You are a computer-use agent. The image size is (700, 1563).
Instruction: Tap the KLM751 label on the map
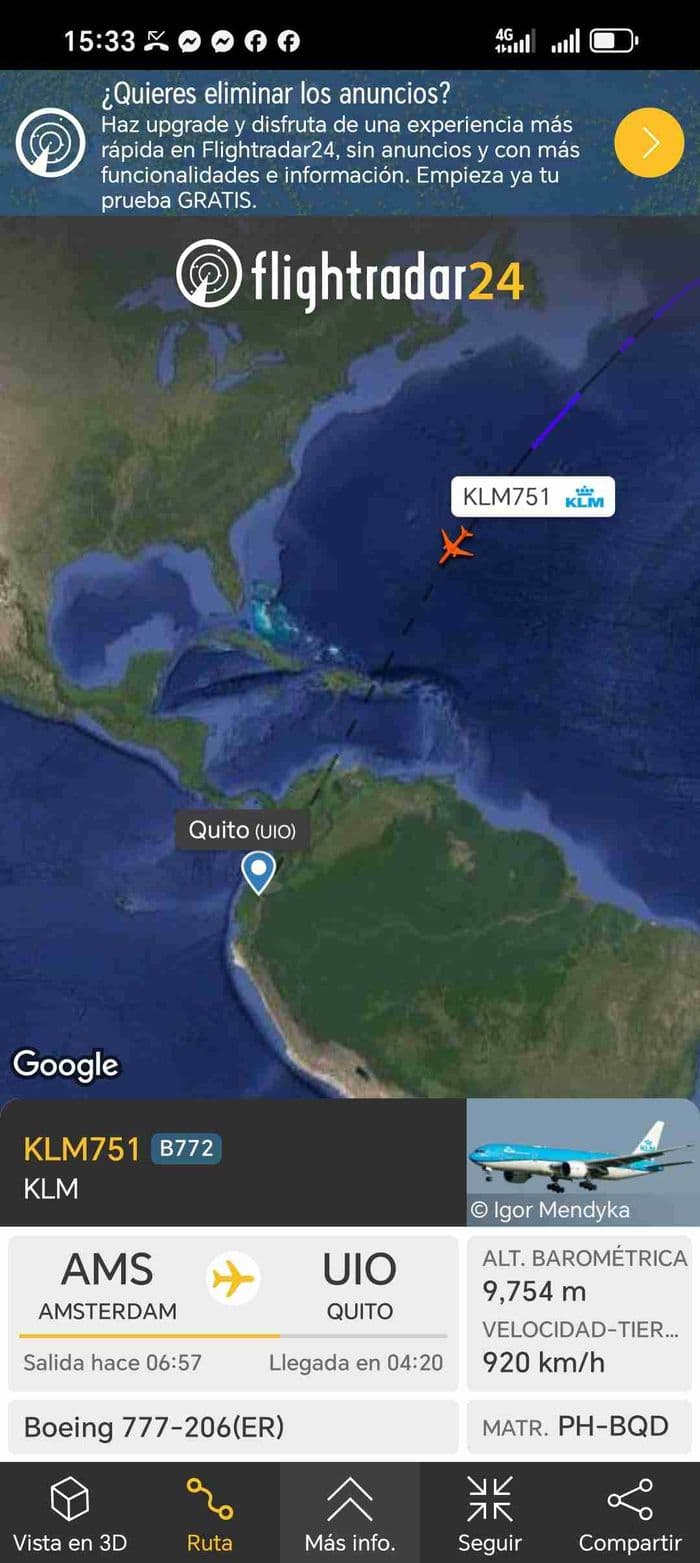(532, 497)
